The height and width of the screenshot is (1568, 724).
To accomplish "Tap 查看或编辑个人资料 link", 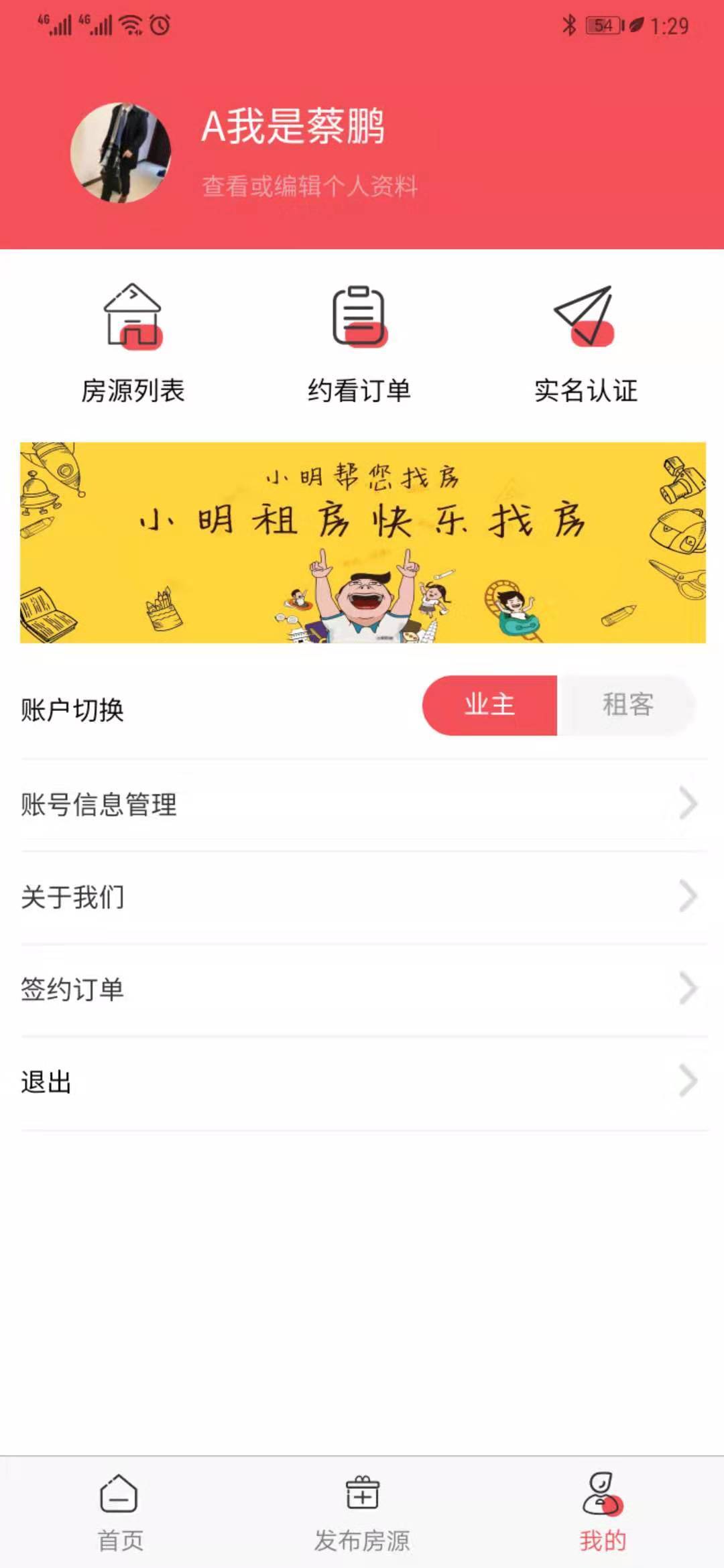I will (309, 186).
